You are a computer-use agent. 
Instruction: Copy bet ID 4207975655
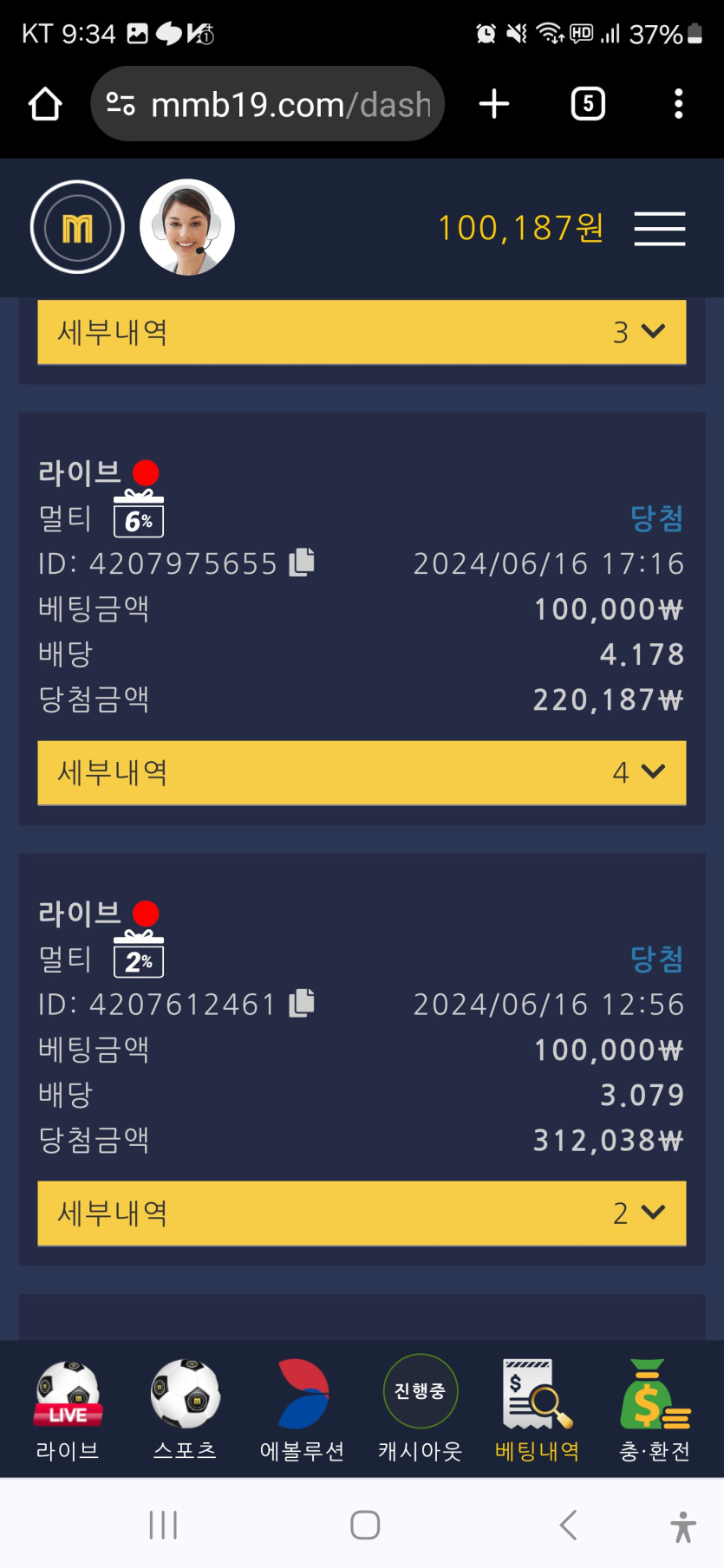click(x=302, y=562)
